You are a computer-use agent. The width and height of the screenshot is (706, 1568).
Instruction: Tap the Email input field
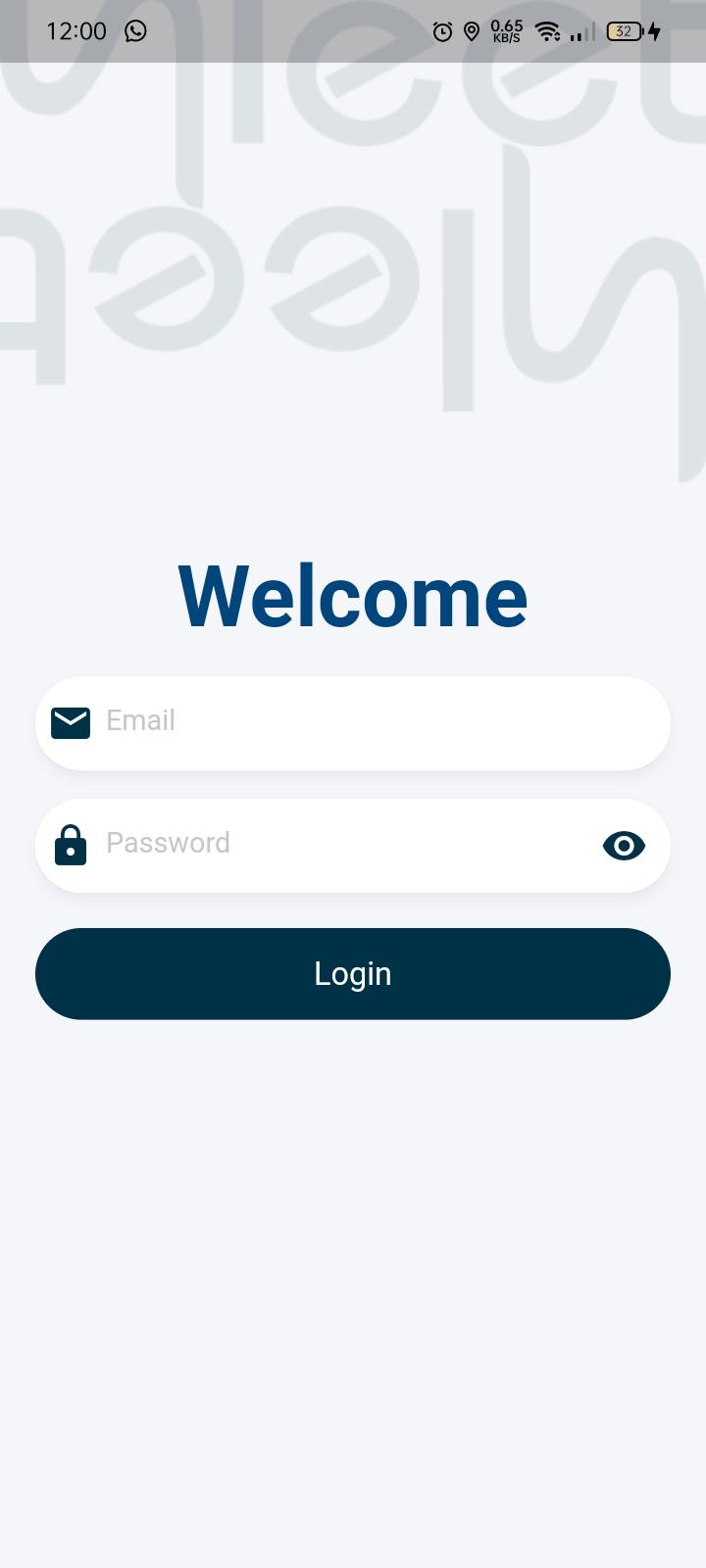click(x=353, y=723)
